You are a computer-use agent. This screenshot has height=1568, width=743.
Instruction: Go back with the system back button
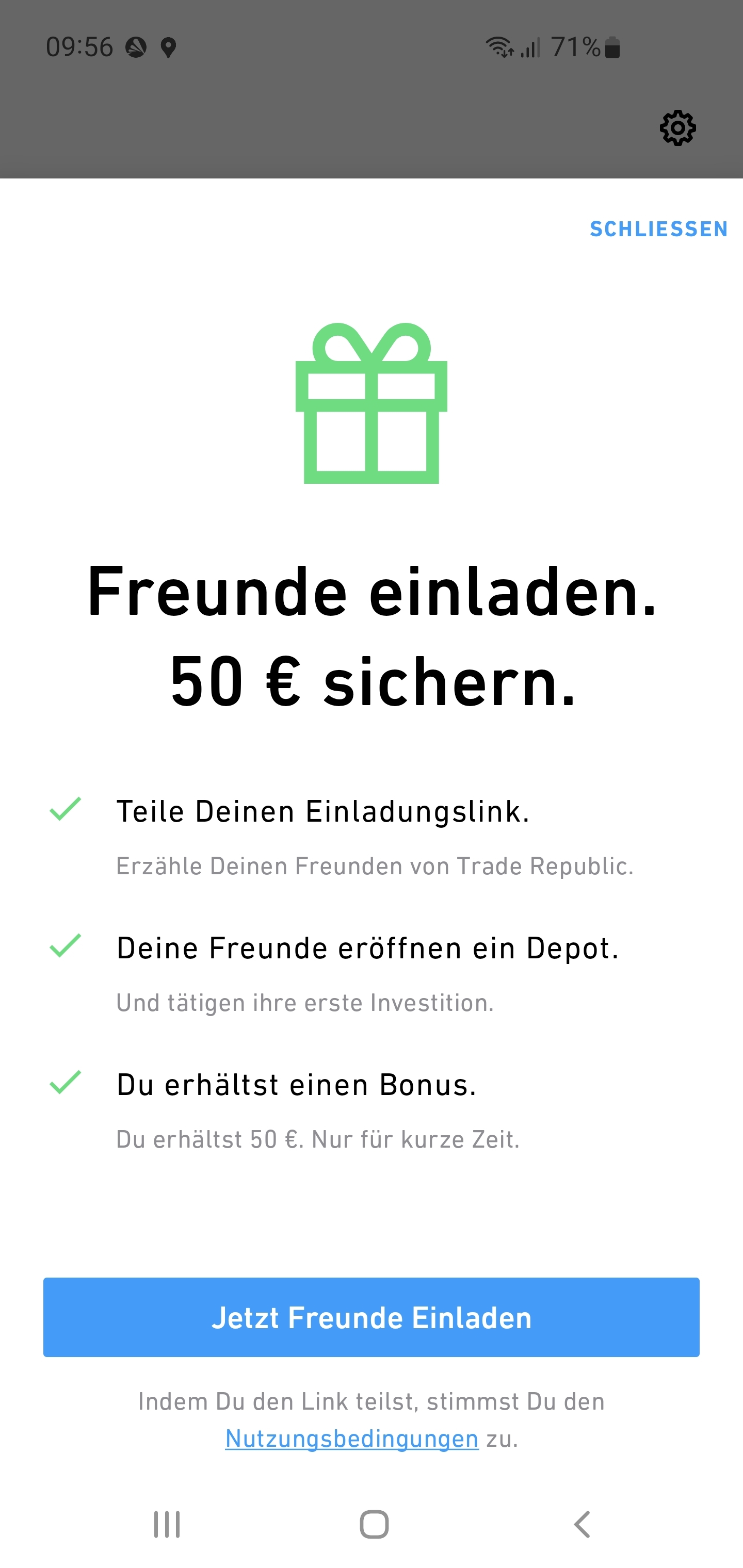(582, 1524)
